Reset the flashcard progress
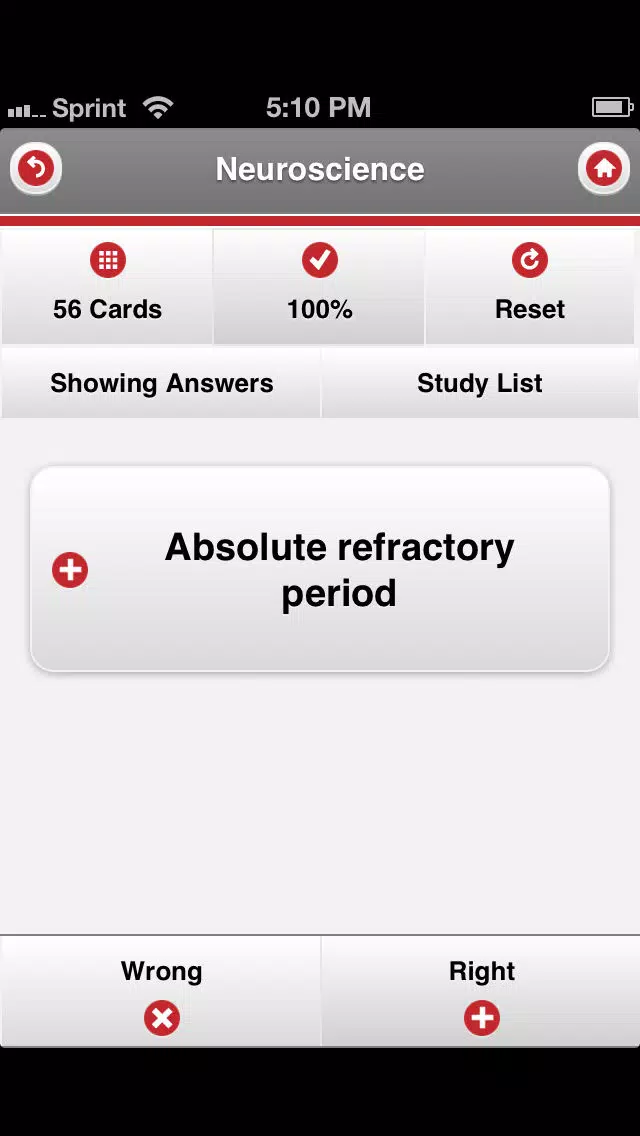The height and width of the screenshot is (1136, 640). click(530, 286)
